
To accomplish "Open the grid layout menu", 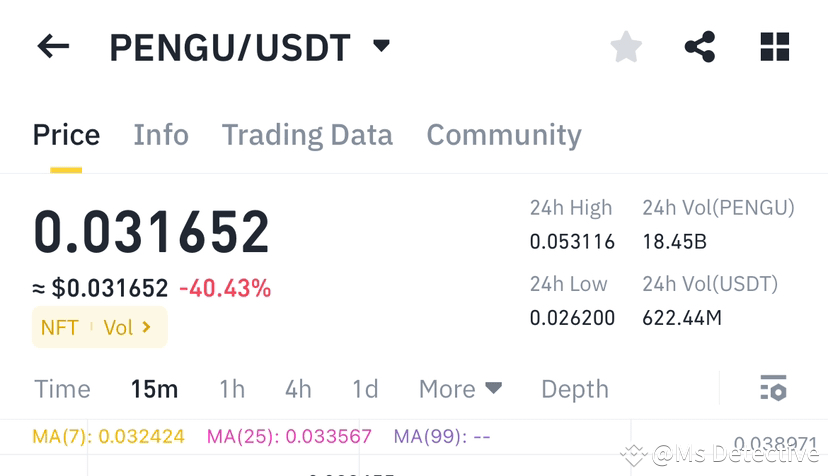I will coord(775,47).
